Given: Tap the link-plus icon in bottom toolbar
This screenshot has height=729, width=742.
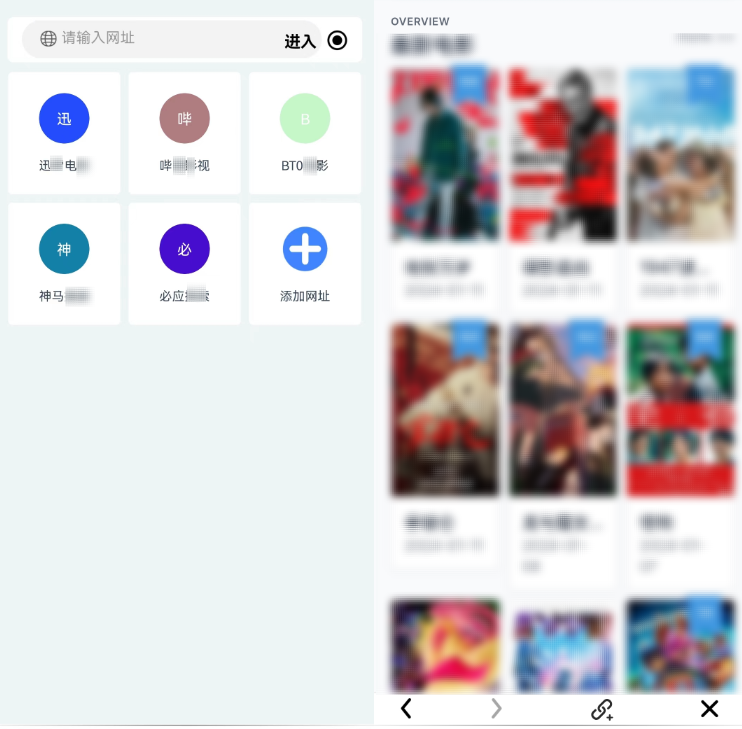Looking at the screenshot, I should coord(602,709).
